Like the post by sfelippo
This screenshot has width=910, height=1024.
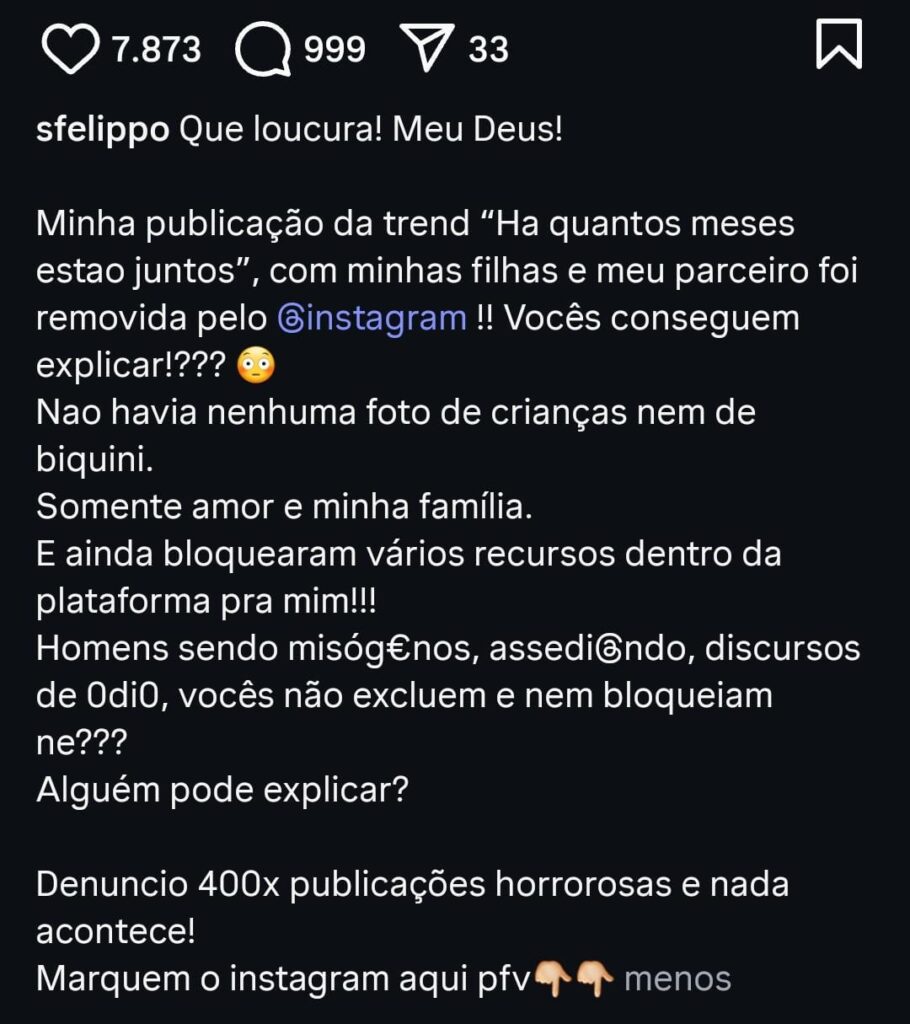click(72, 49)
